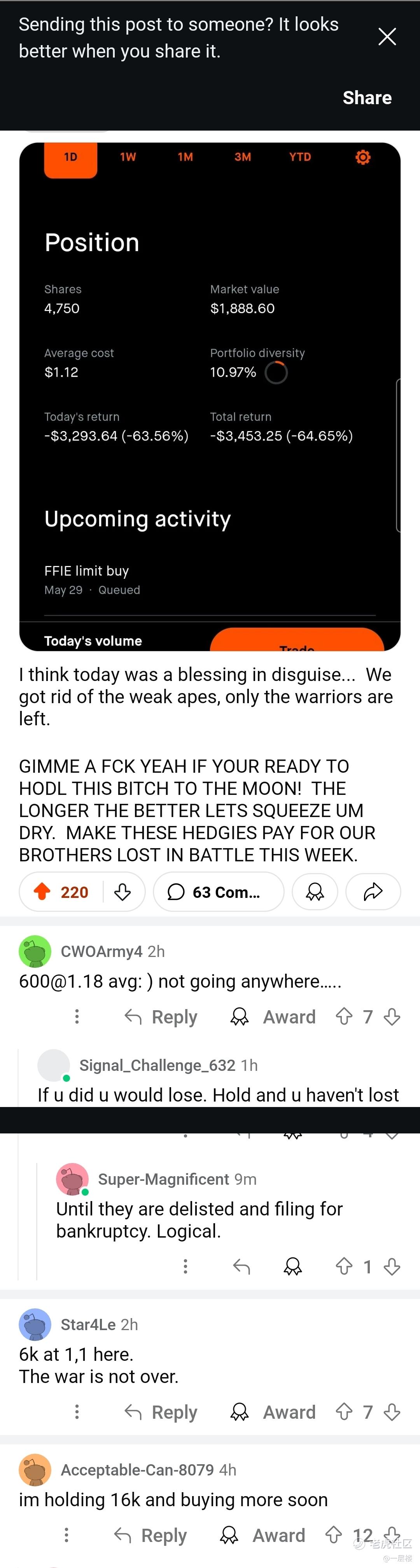The height and width of the screenshot is (1568, 420).
Task: Upvote the post with 220 votes
Action: [x=42, y=892]
